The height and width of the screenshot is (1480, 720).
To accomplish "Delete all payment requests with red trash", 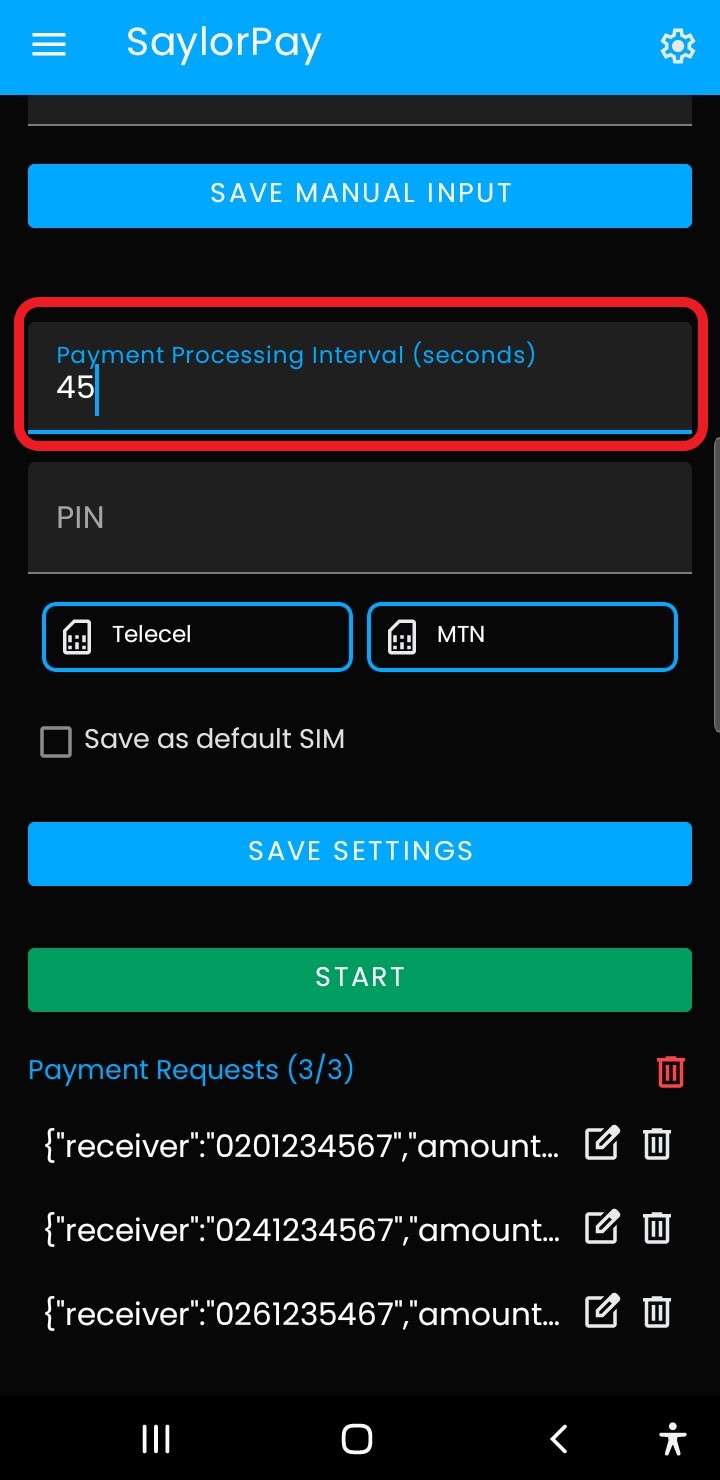I will [x=670, y=1071].
